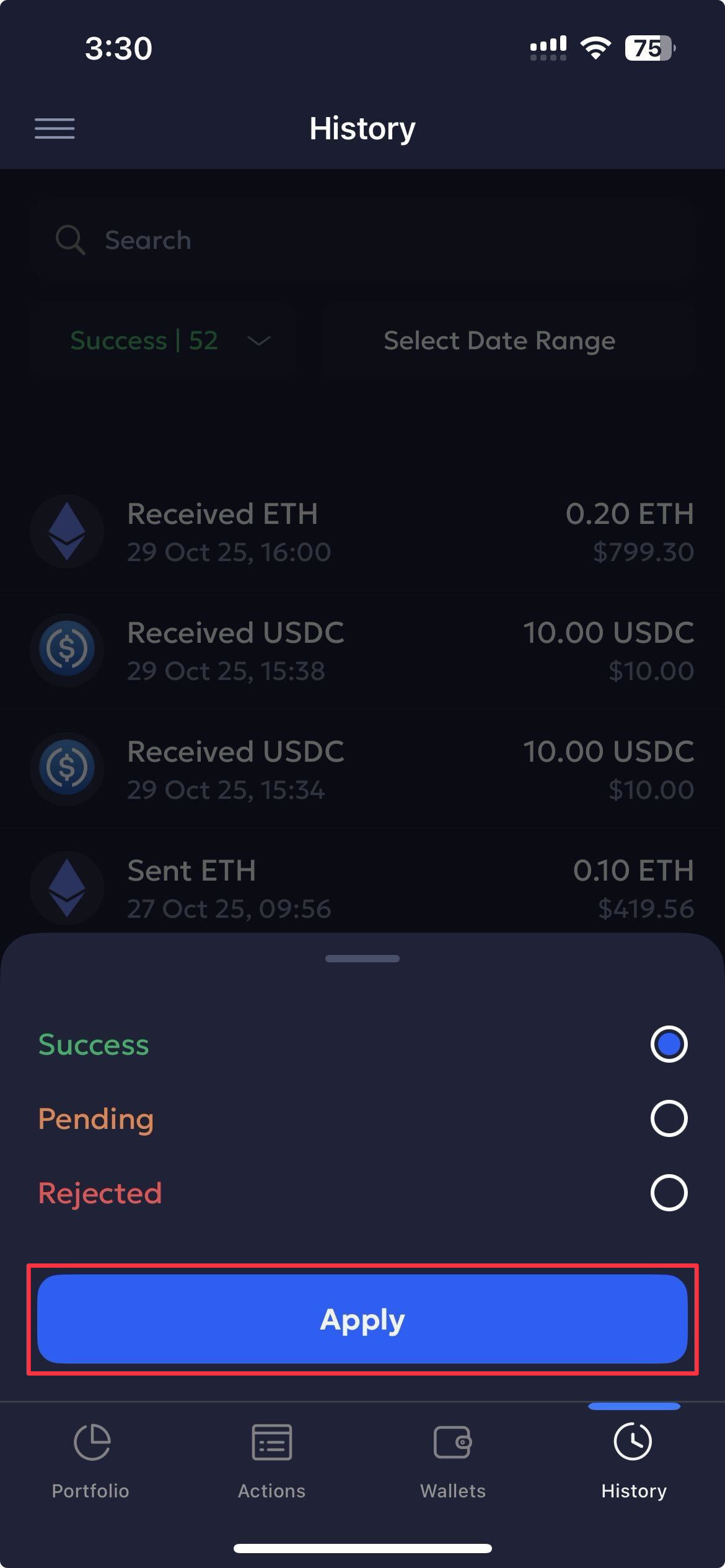Select the Success status filter
This screenshot has width=725, height=1568.
click(x=669, y=1044)
